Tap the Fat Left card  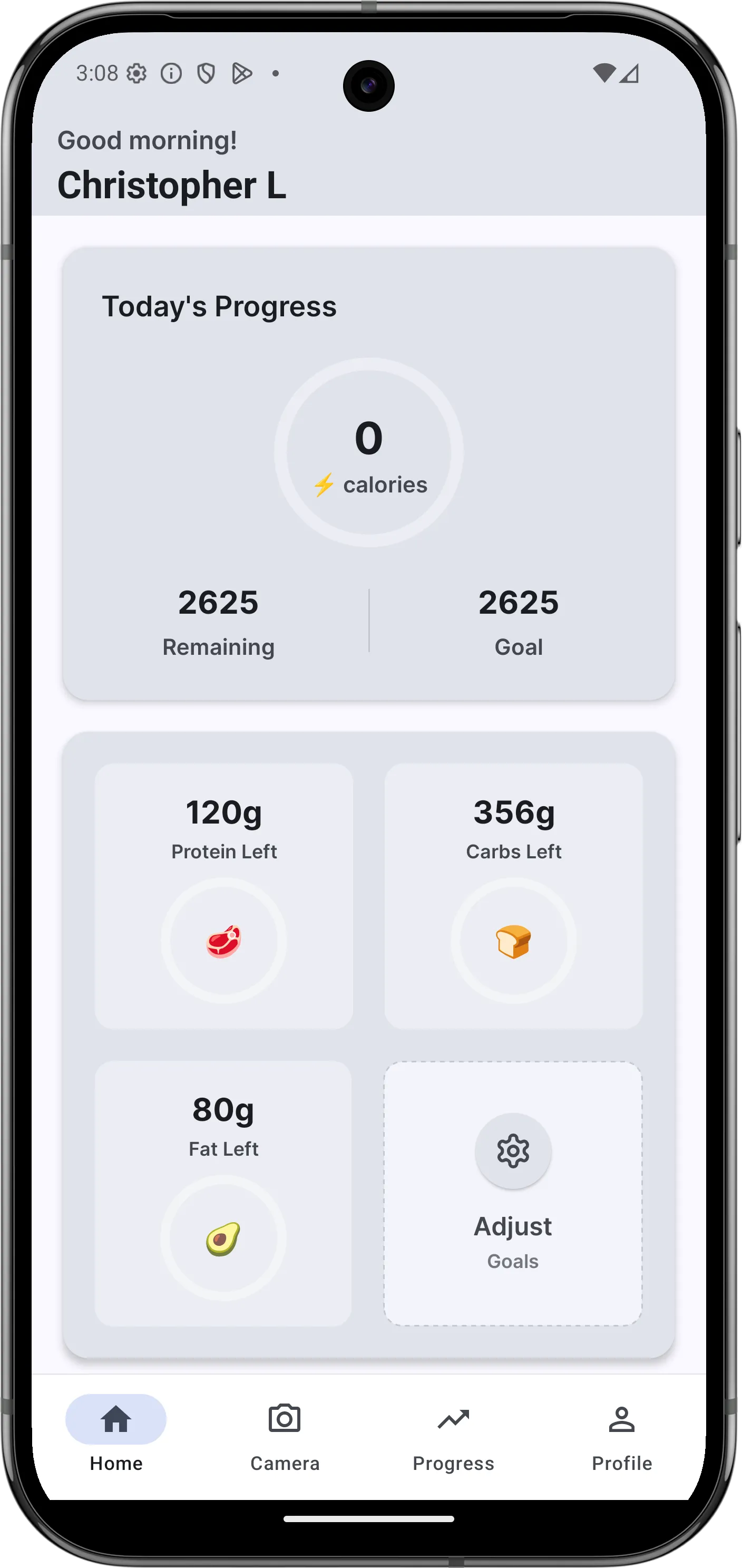coord(223,1193)
